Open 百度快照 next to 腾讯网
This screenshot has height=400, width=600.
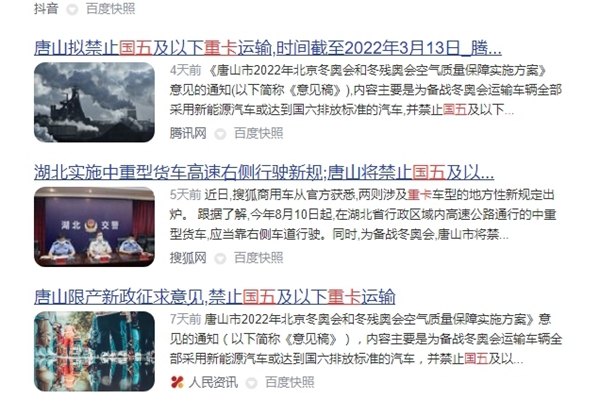(x=259, y=132)
